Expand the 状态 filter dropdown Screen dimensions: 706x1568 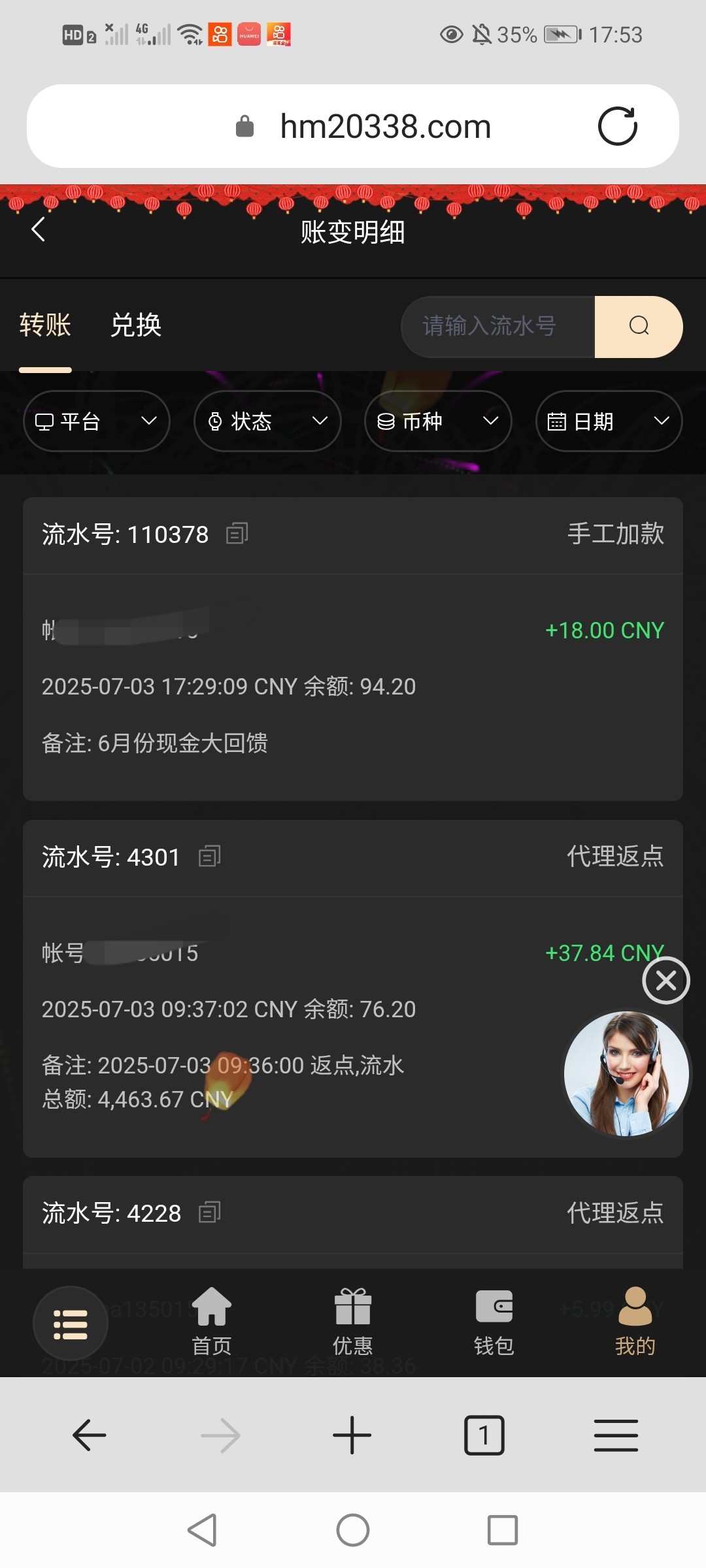(267, 421)
